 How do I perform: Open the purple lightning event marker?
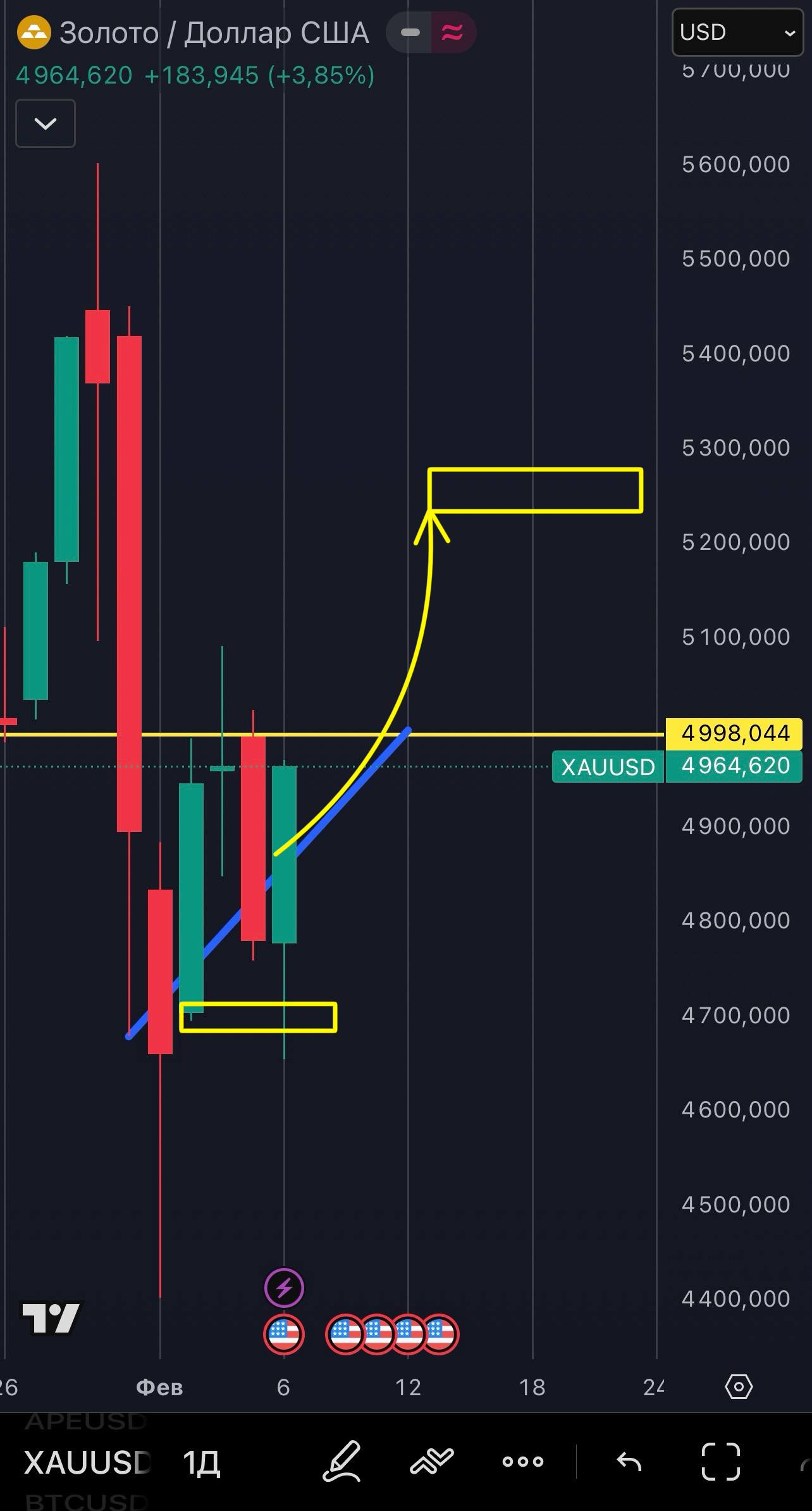[284, 1287]
